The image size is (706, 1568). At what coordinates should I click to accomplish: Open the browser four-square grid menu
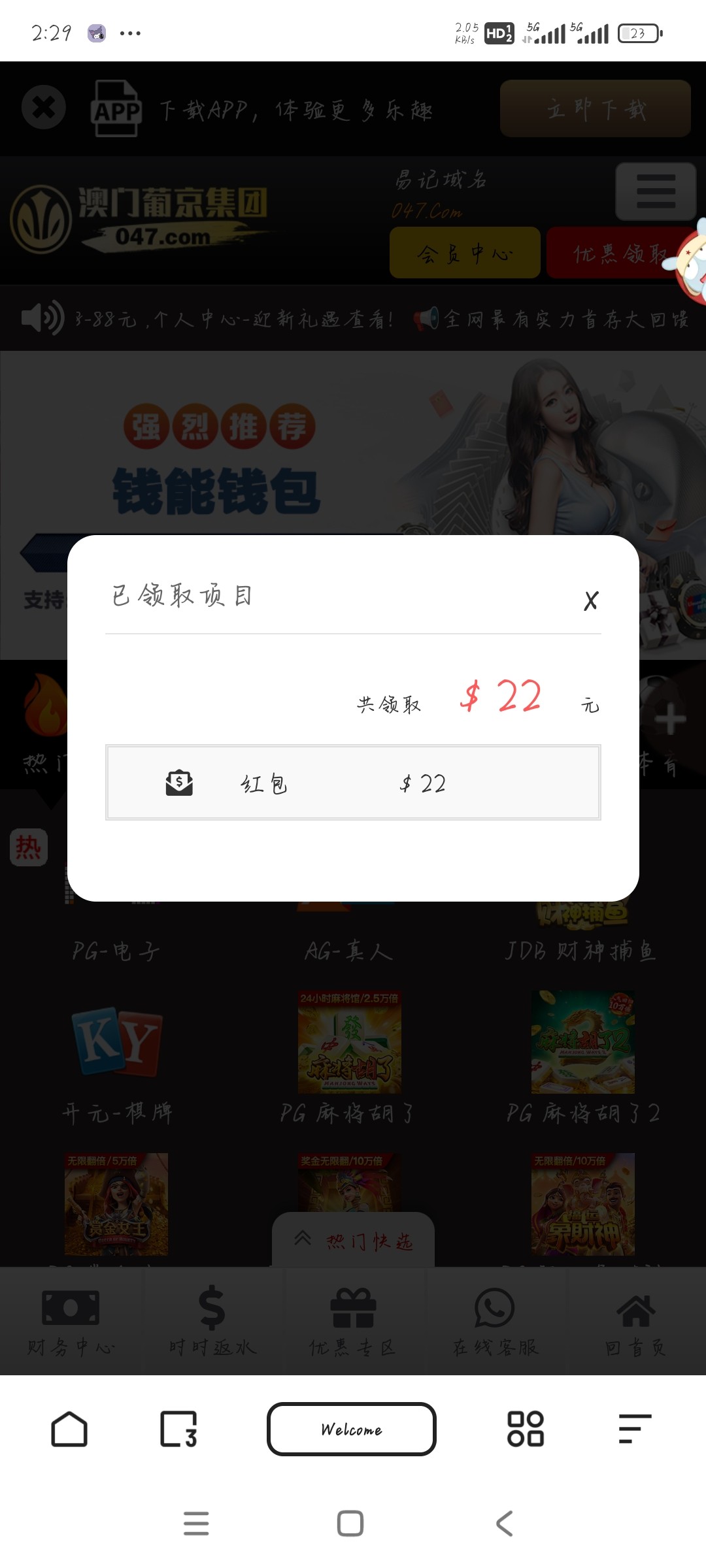coord(526,1429)
